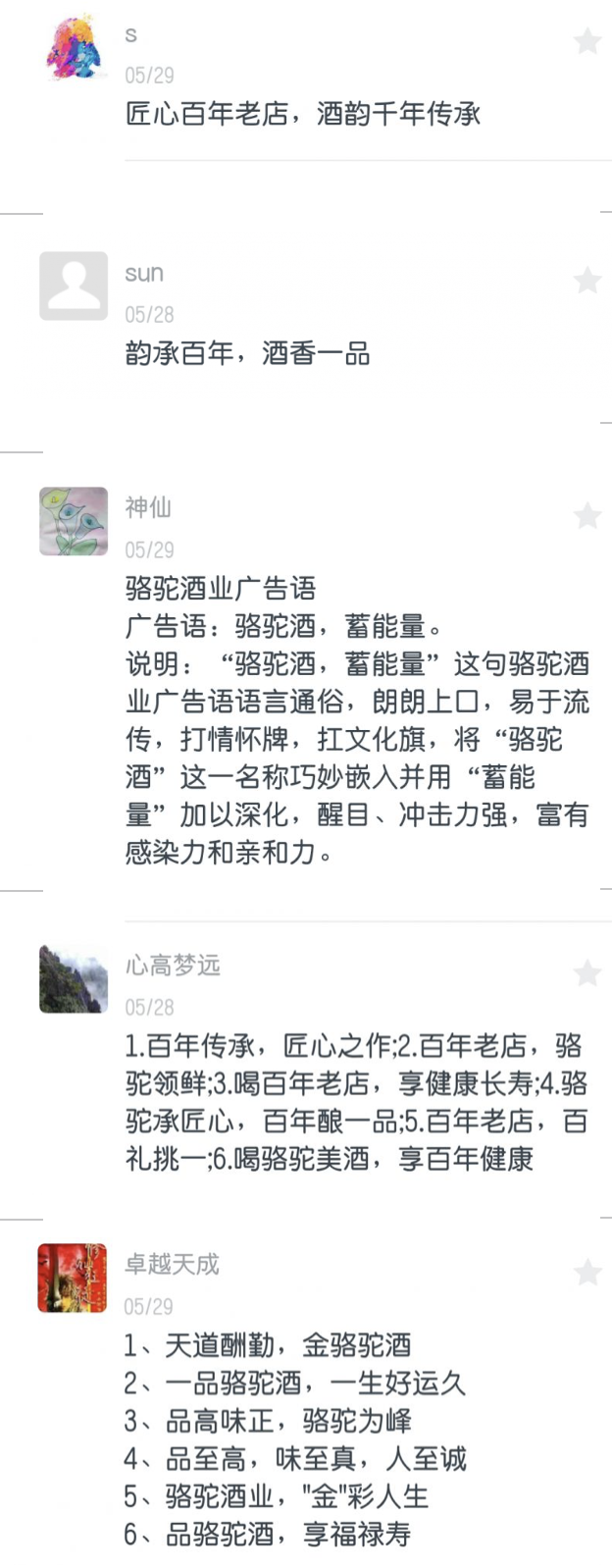Open sun's default profile avatar
This screenshot has width=612, height=1568.
(74, 286)
